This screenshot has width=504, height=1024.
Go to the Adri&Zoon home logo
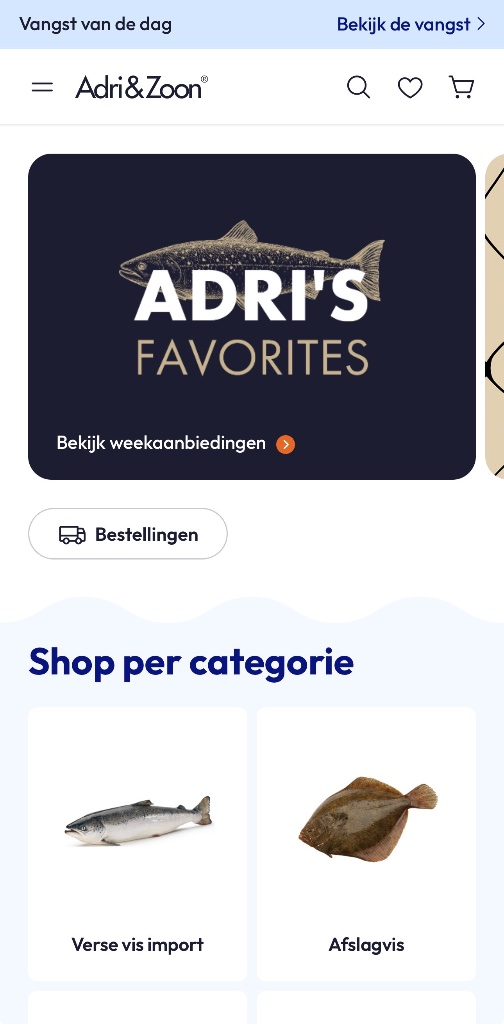point(142,87)
